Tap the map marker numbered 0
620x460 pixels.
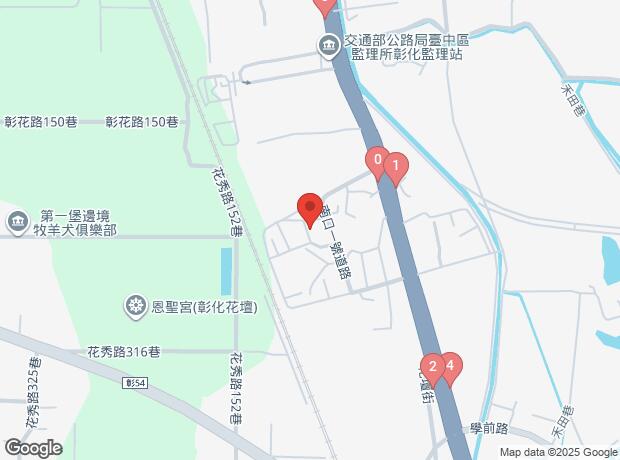[x=377, y=160]
